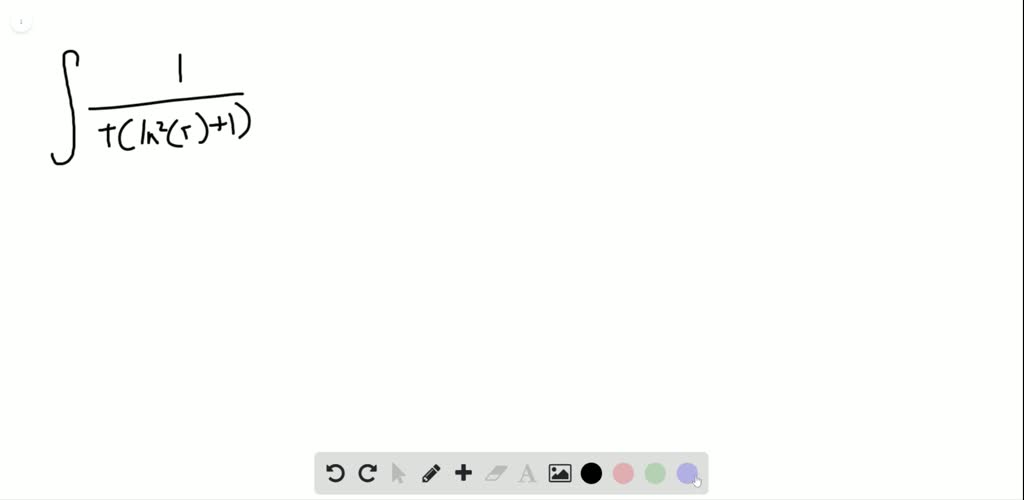Set pen color to pink
This screenshot has width=1024, height=500.
pos(623,473)
